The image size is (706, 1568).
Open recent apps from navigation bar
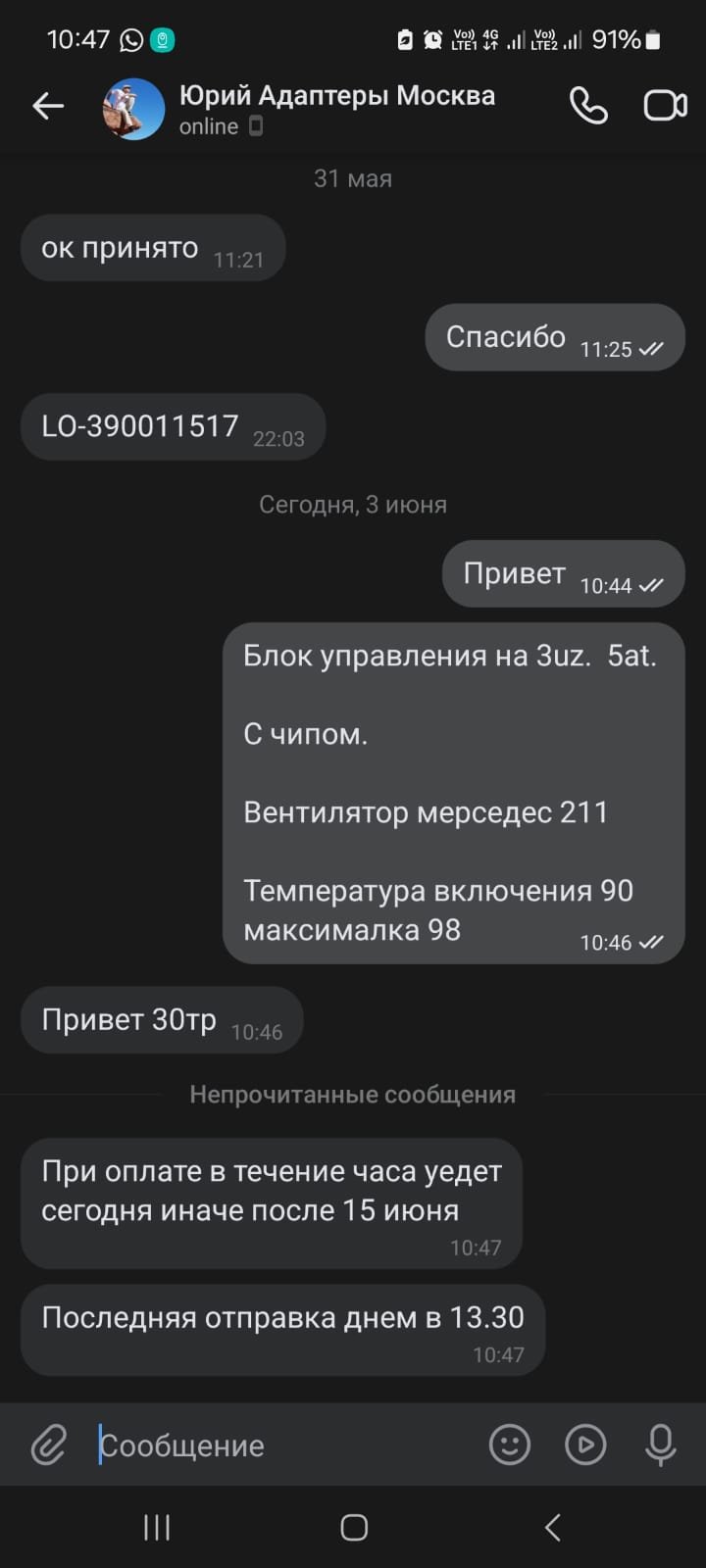click(x=157, y=1527)
